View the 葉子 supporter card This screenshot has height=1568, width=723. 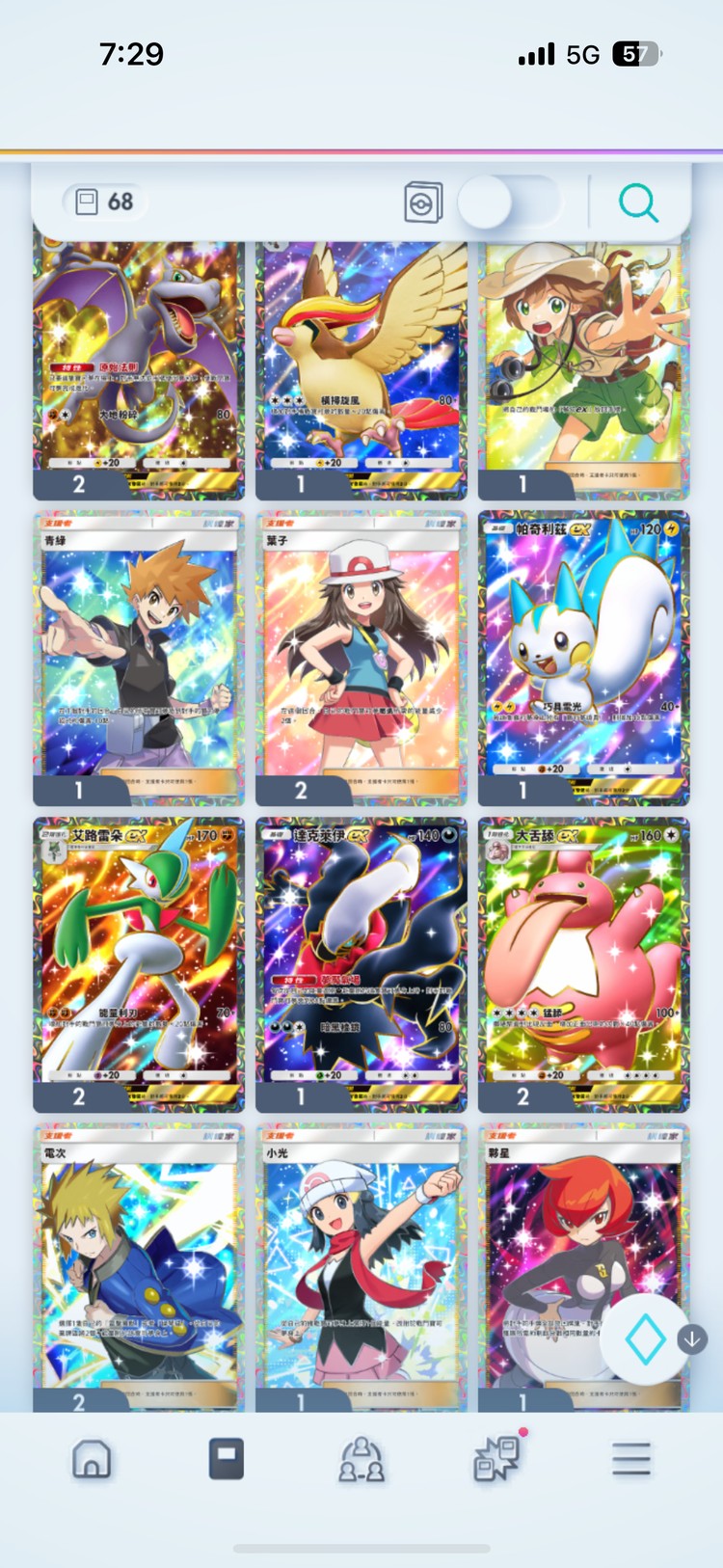pos(361,656)
